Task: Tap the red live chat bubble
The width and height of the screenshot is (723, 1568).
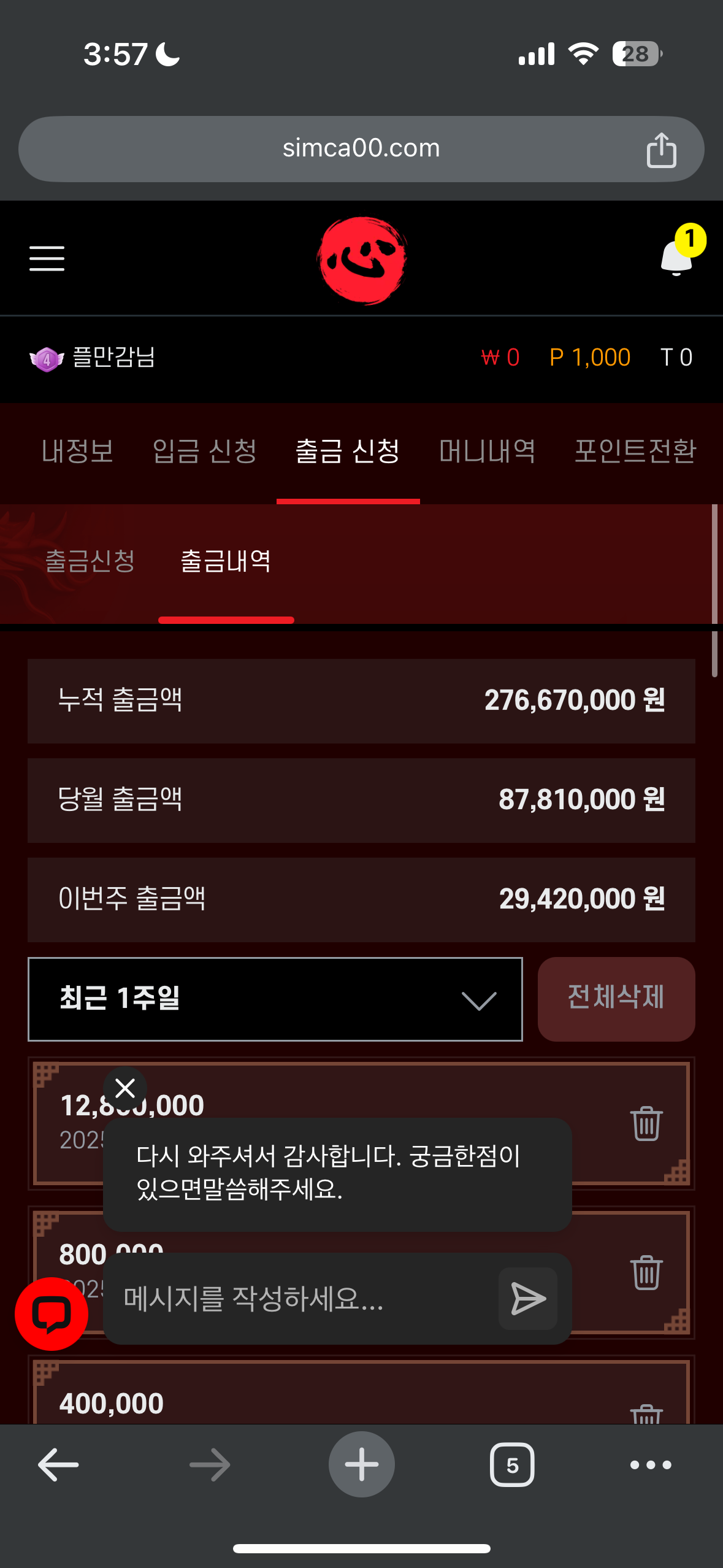Action: click(x=52, y=1313)
